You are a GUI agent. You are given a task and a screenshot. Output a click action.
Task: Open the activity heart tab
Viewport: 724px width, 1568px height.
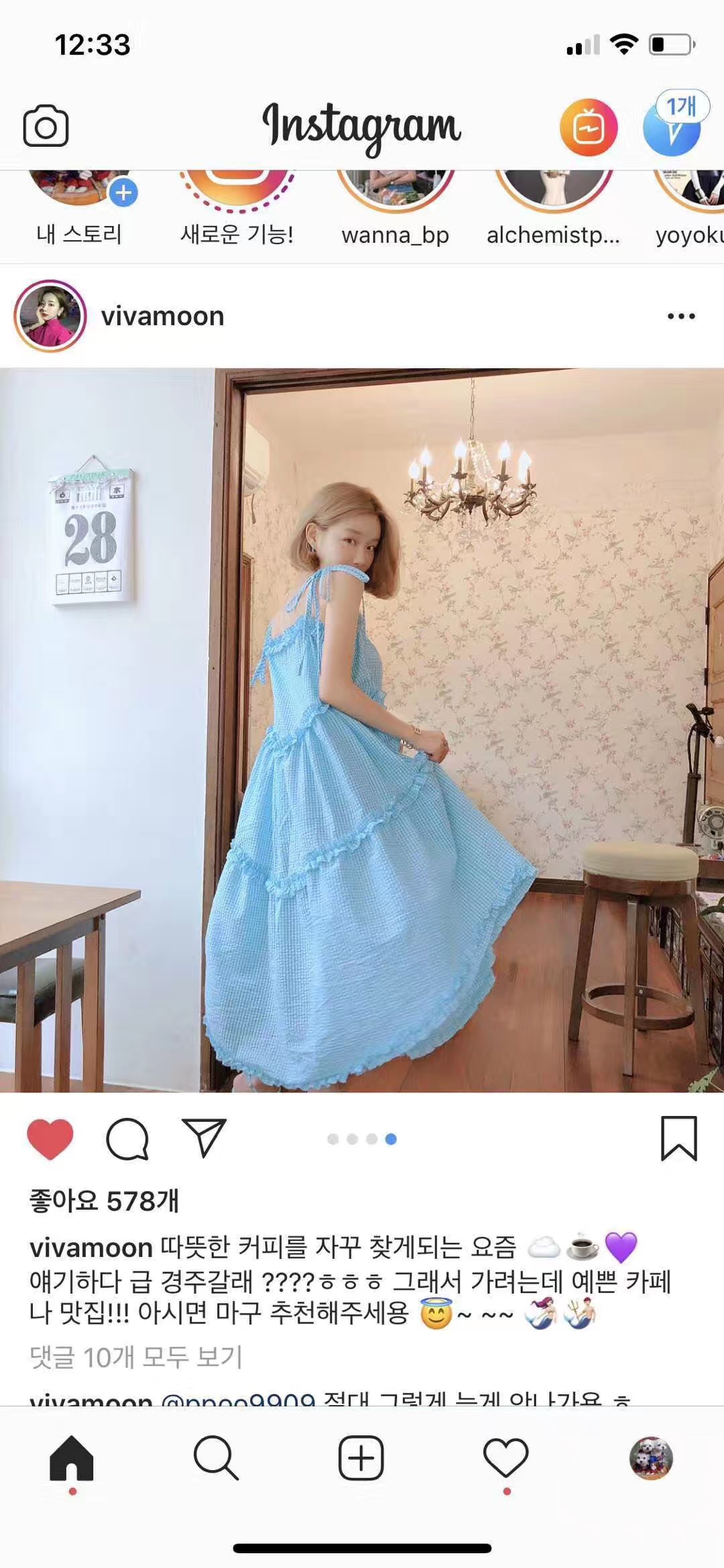(506, 1457)
